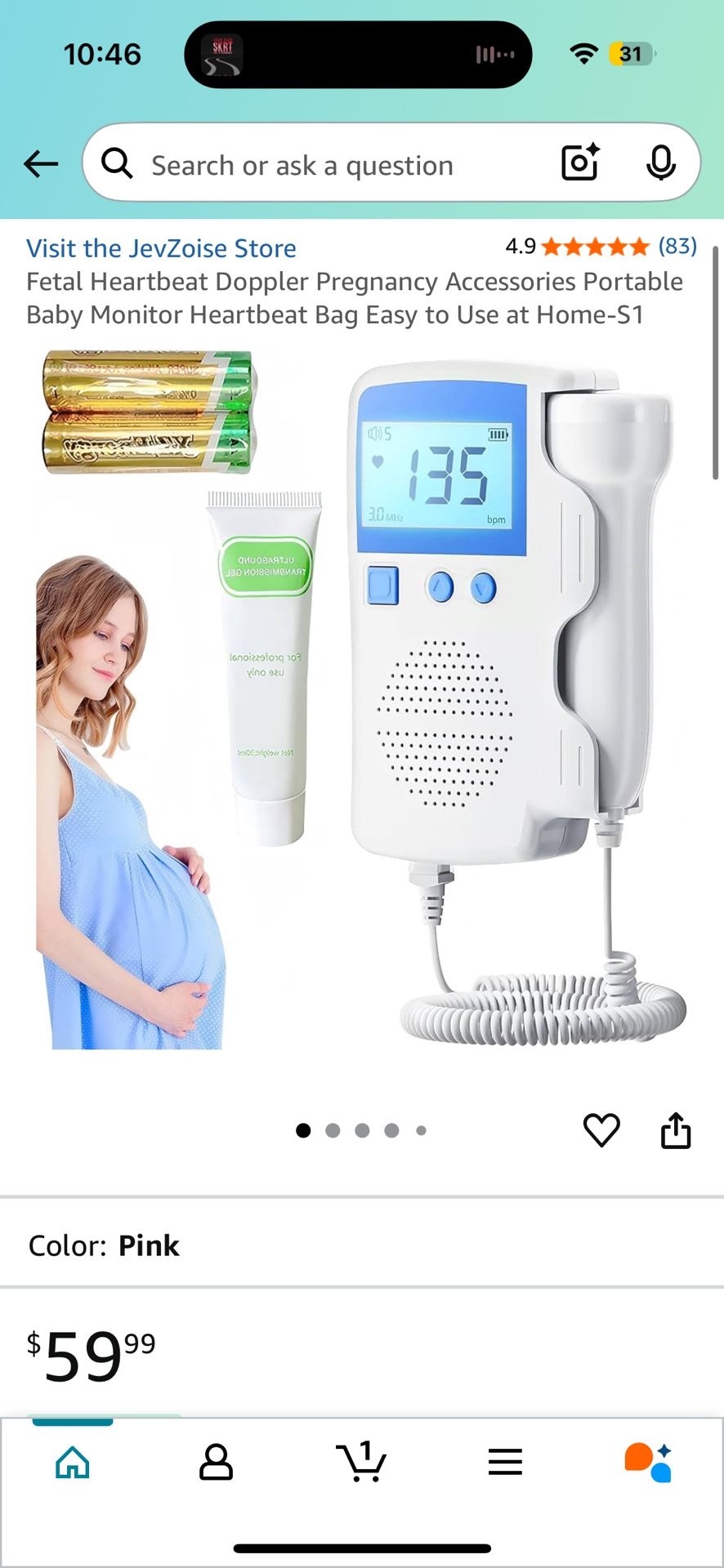The image size is (724, 1568).
Task: Go back with the arrow icon
Action: coord(41,164)
